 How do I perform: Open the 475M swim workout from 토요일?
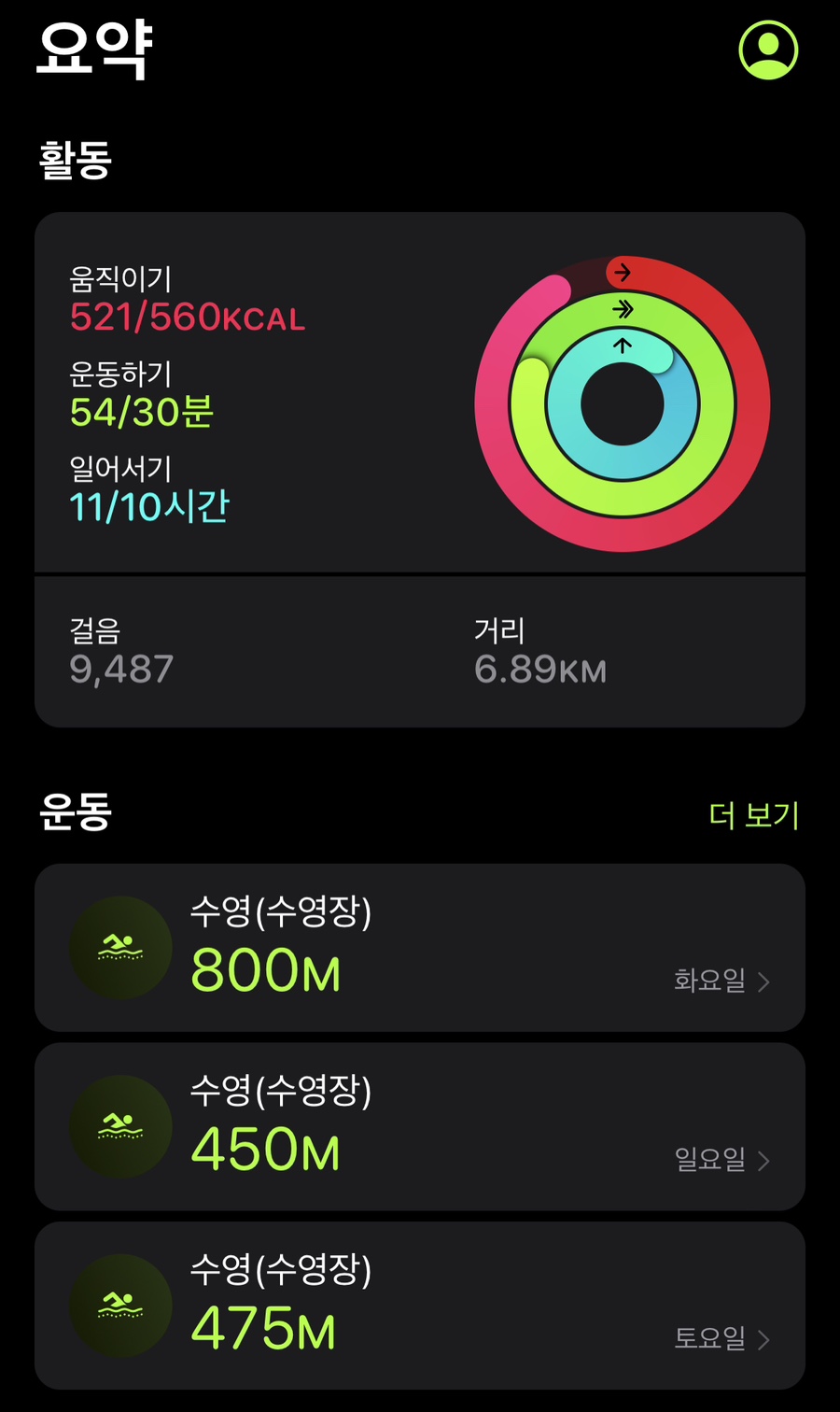420,1306
